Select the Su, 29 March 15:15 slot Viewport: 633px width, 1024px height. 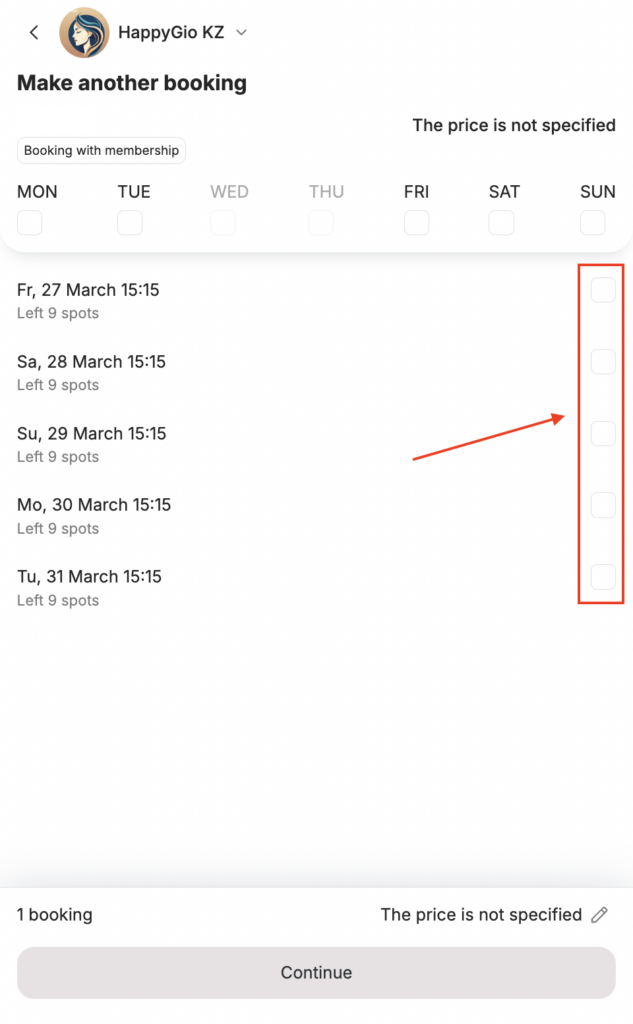point(603,434)
